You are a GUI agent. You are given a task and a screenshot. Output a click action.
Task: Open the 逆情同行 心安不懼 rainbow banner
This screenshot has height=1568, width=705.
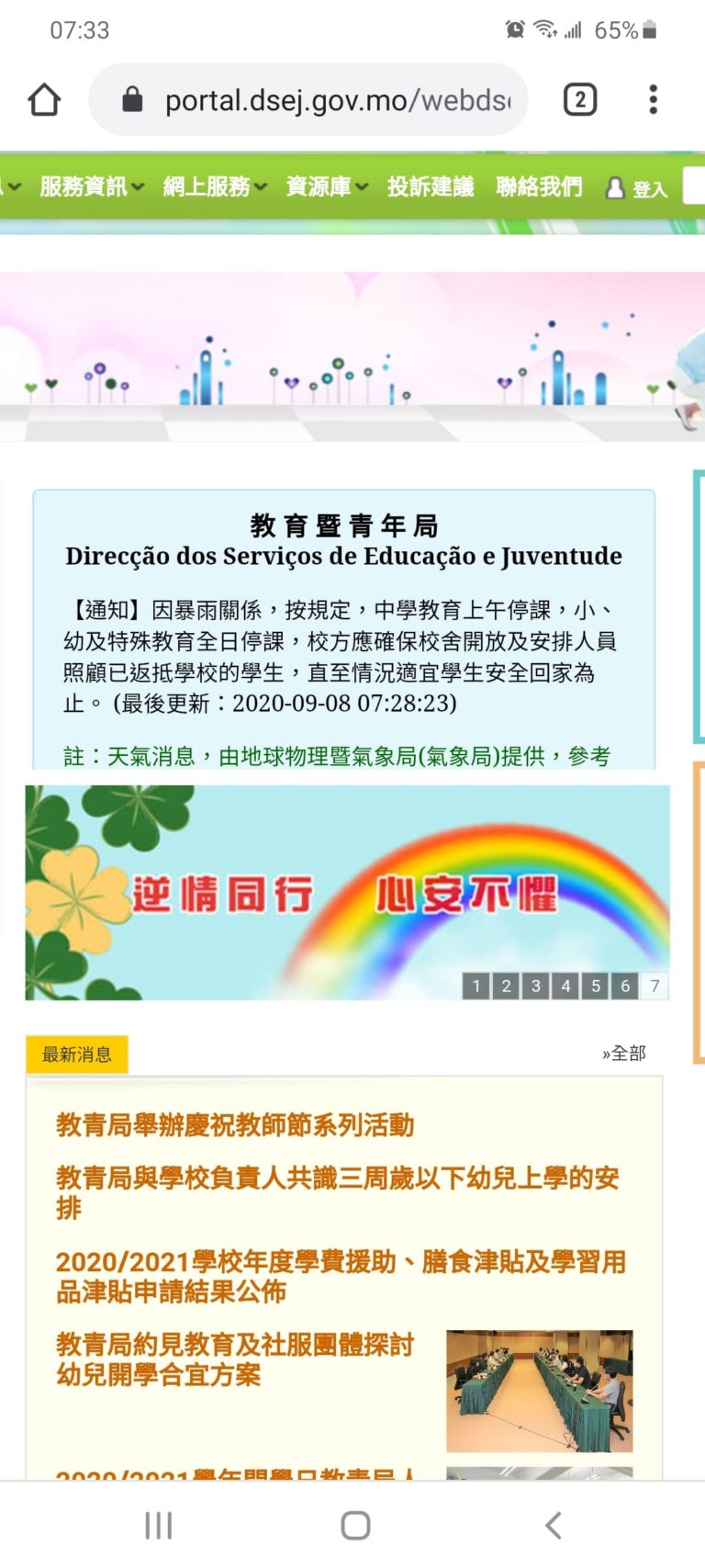coord(347,892)
